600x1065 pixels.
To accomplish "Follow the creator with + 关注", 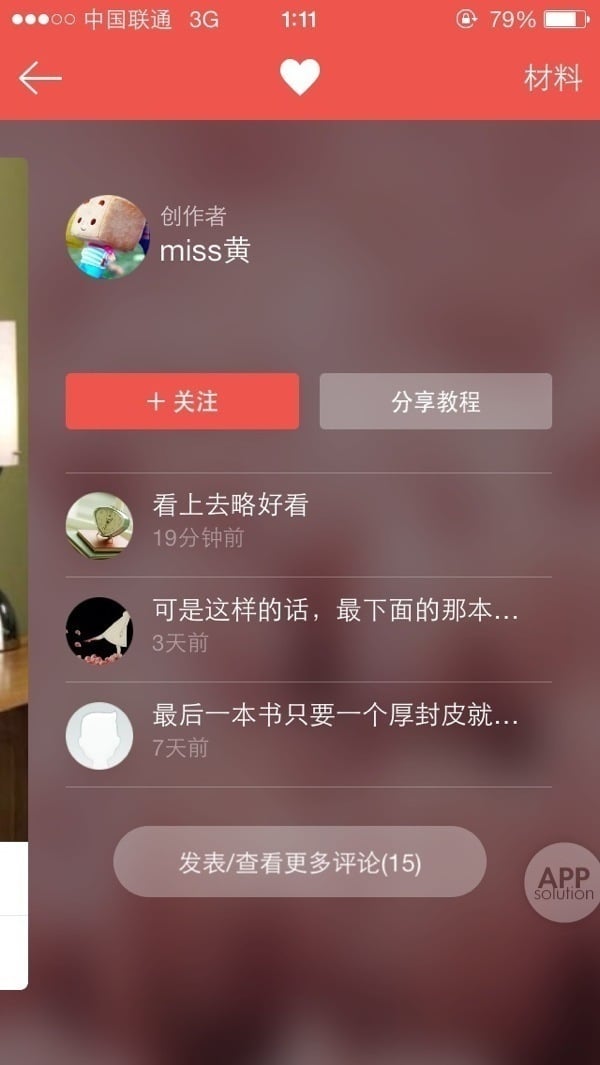I will (x=182, y=401).
